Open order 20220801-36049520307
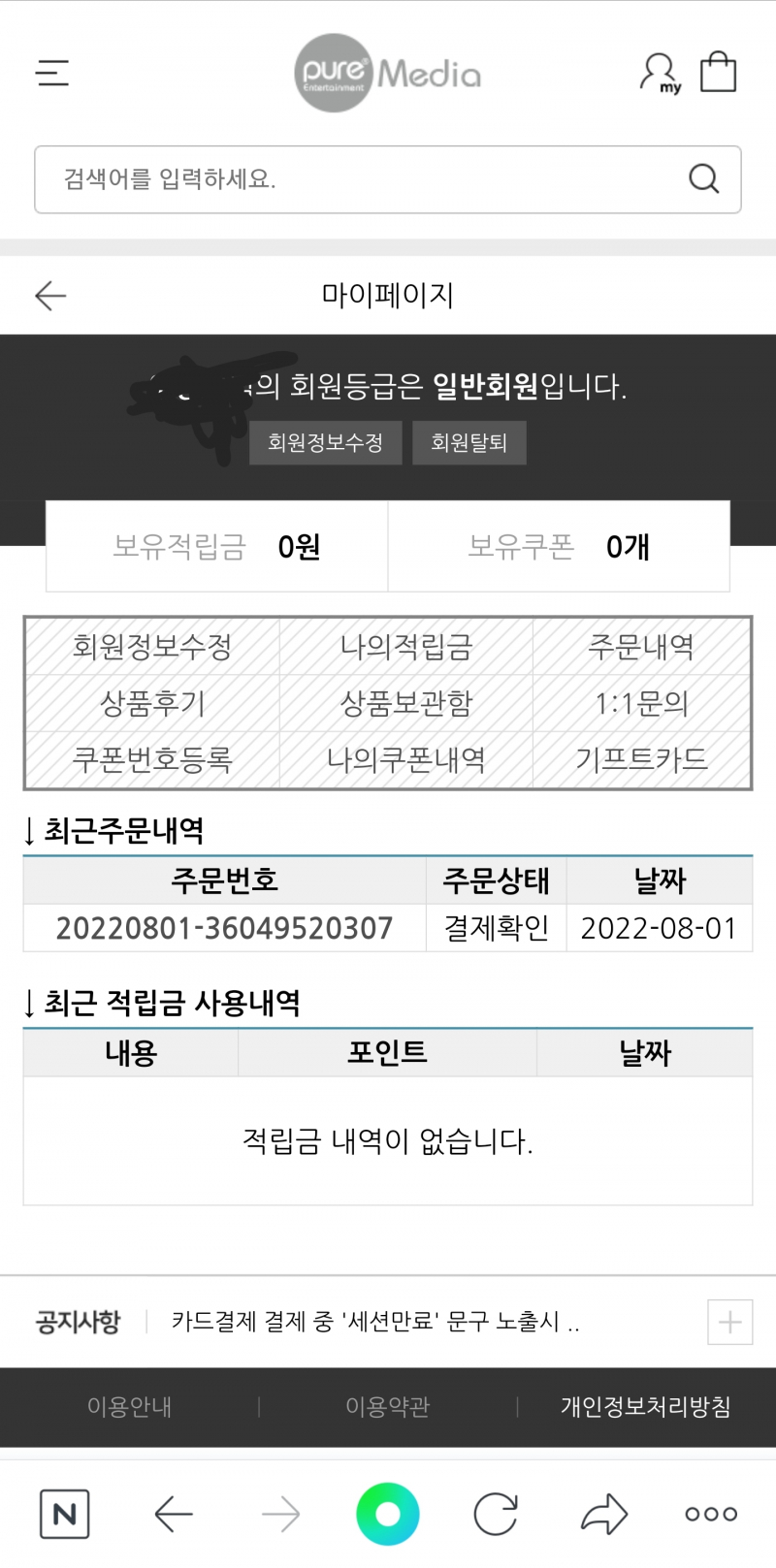Viewport: 776px width, 1568px height. pos(224,928)
